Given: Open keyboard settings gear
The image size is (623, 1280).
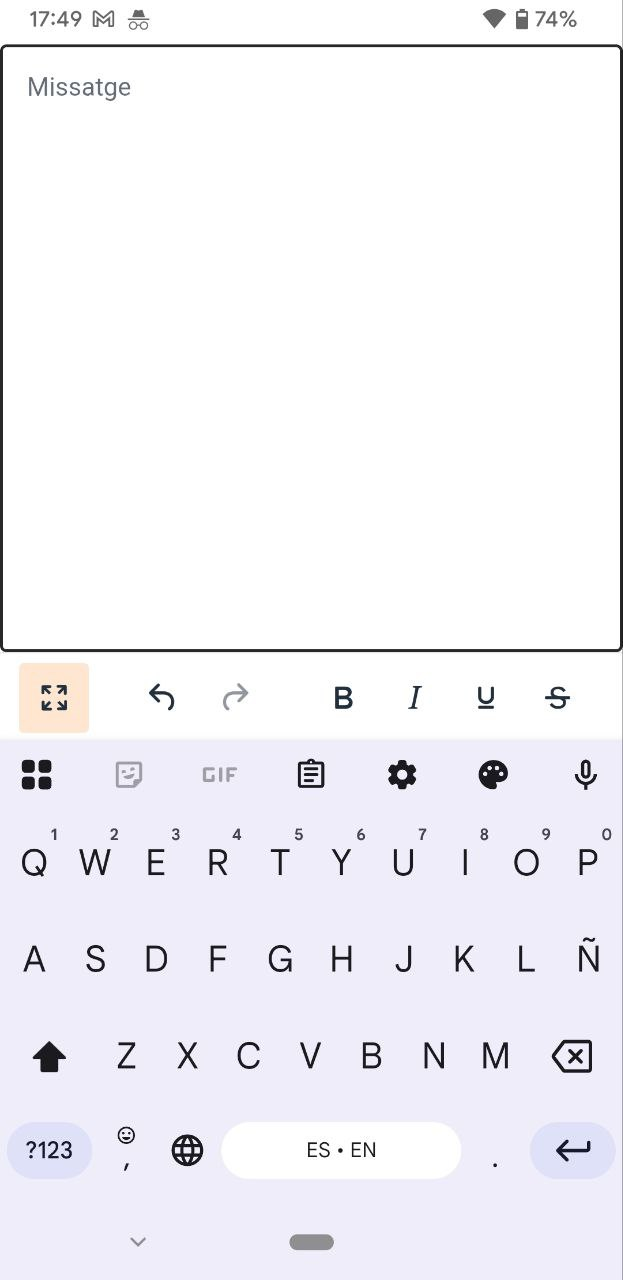Looking at the screenshot, I should click(x=402, y=774).
